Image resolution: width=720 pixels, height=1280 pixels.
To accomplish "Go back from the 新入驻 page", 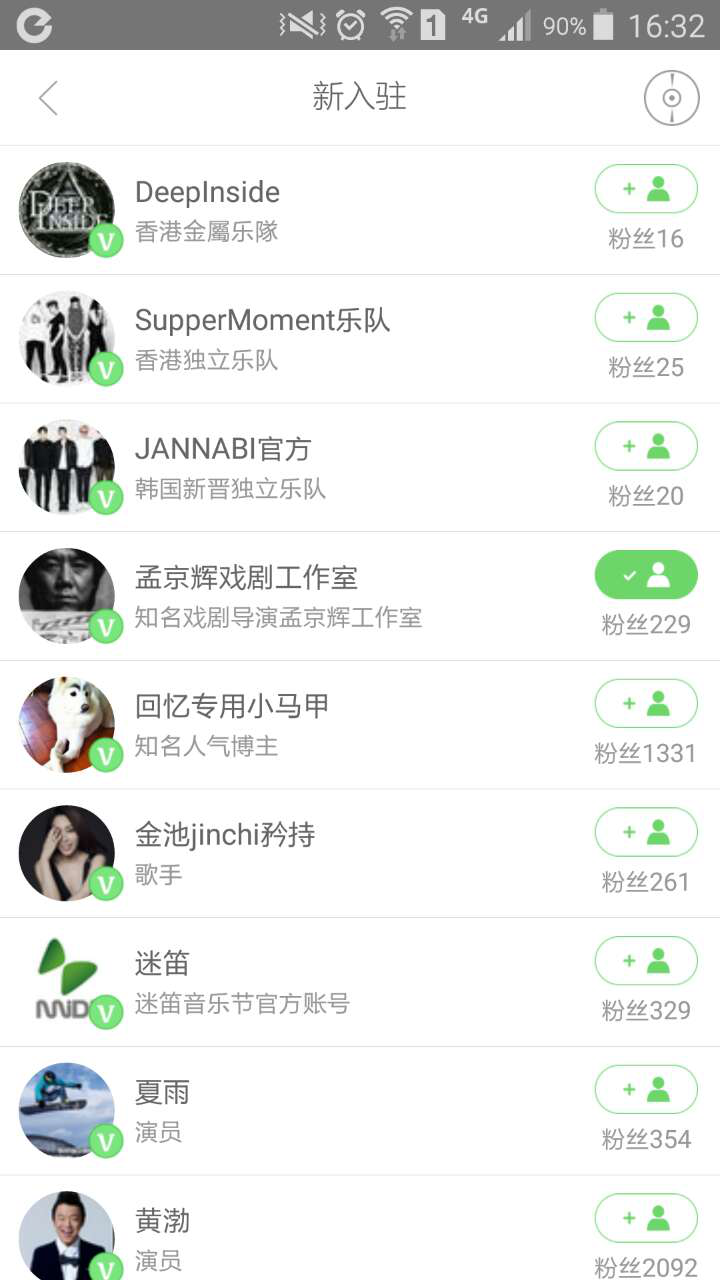I will [48, 98].
